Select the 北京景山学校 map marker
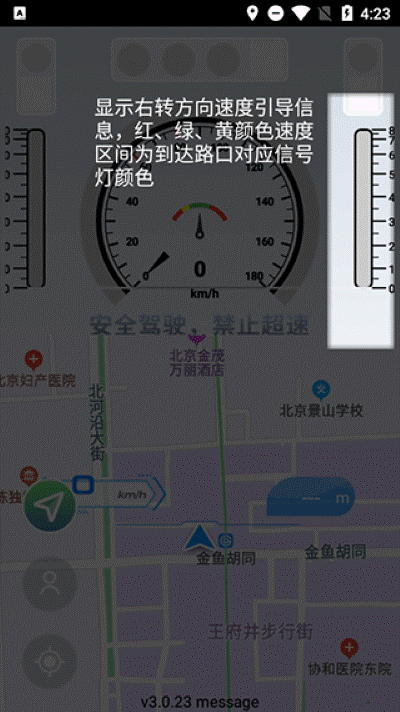Screen dimensions: 400x712 coord(321,391)
